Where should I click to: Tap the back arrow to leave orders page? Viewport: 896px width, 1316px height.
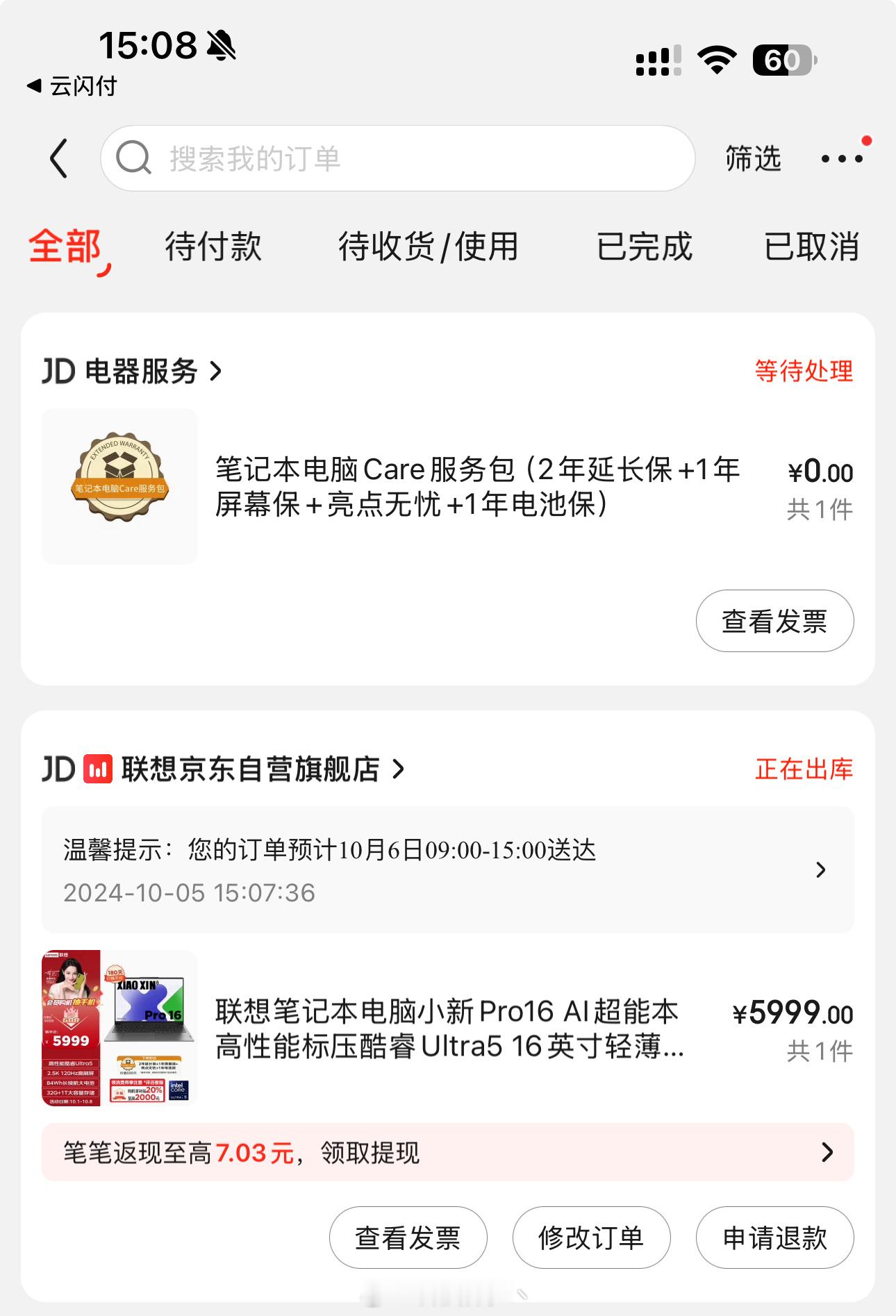[59, 158]
